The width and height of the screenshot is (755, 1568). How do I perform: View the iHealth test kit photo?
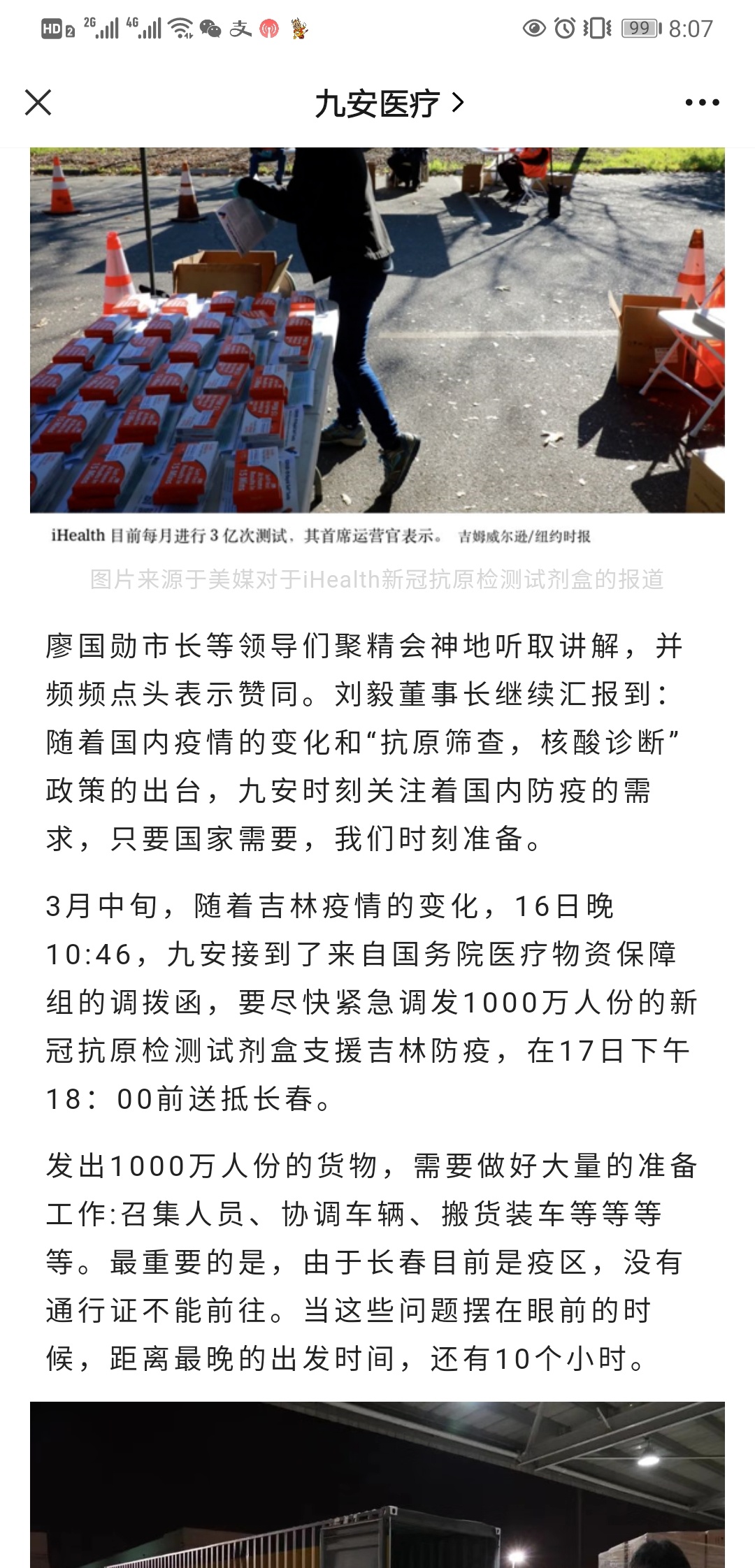[377, 347]
